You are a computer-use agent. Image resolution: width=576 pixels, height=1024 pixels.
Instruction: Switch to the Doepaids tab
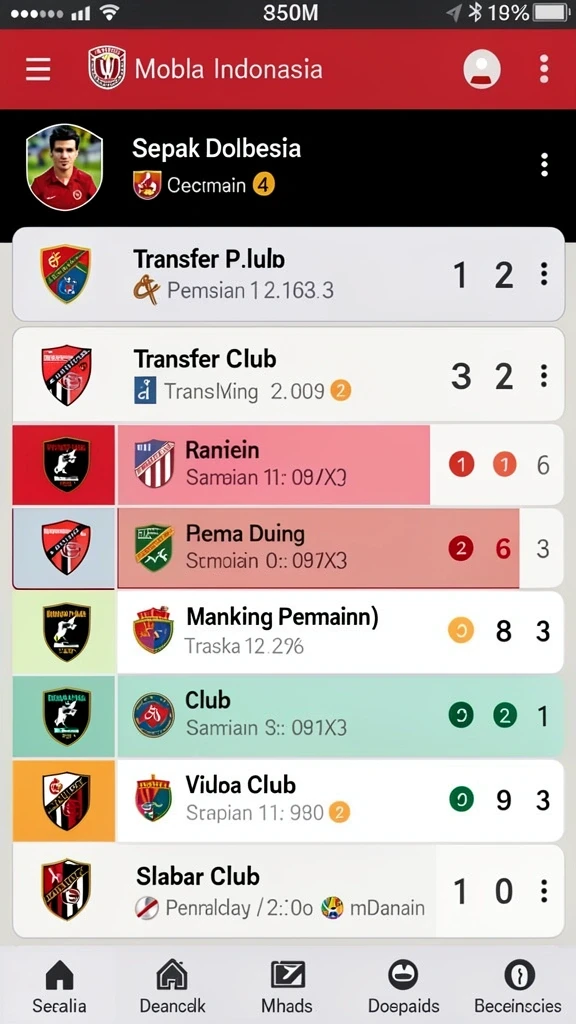(x=403, y=985)
